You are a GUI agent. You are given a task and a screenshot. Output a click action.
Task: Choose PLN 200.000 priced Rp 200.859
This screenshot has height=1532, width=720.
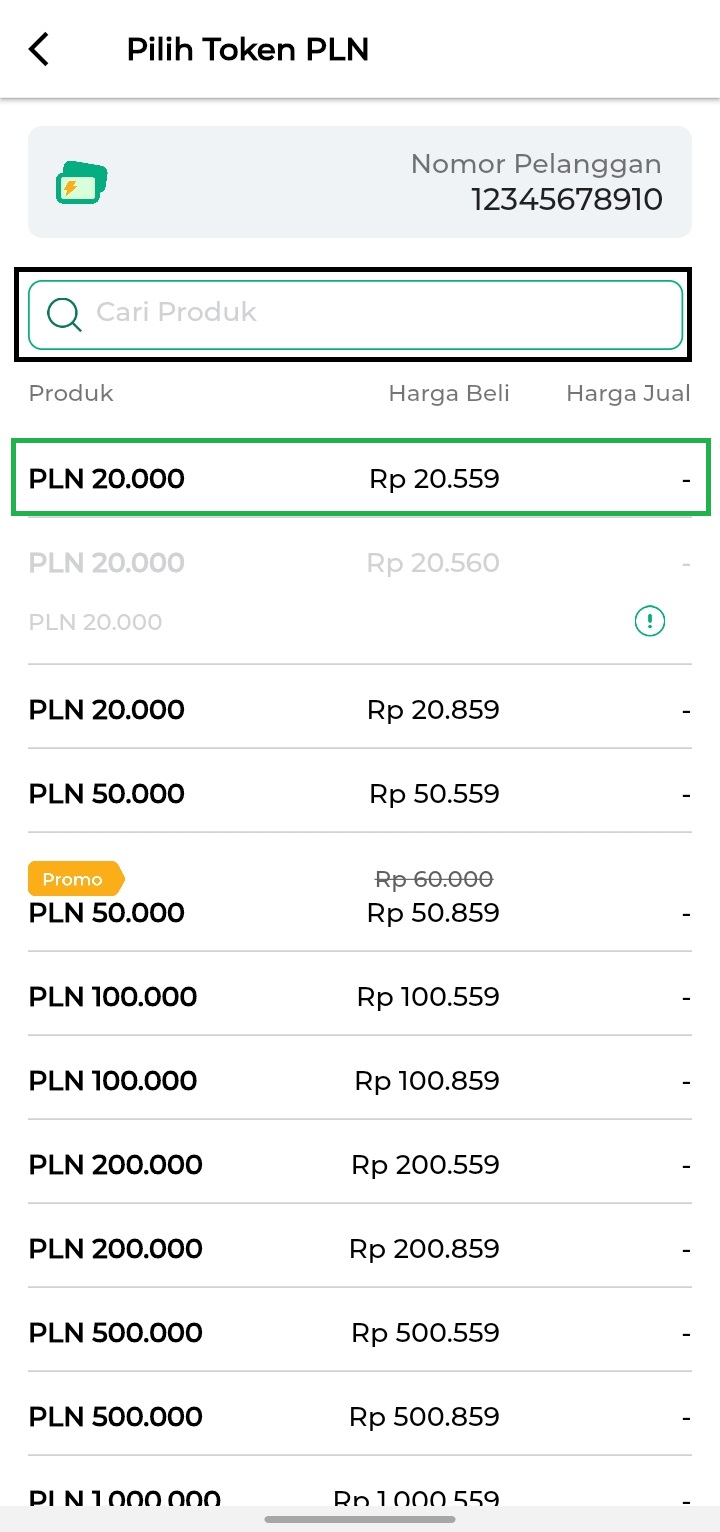click(x=360, y=1249)
